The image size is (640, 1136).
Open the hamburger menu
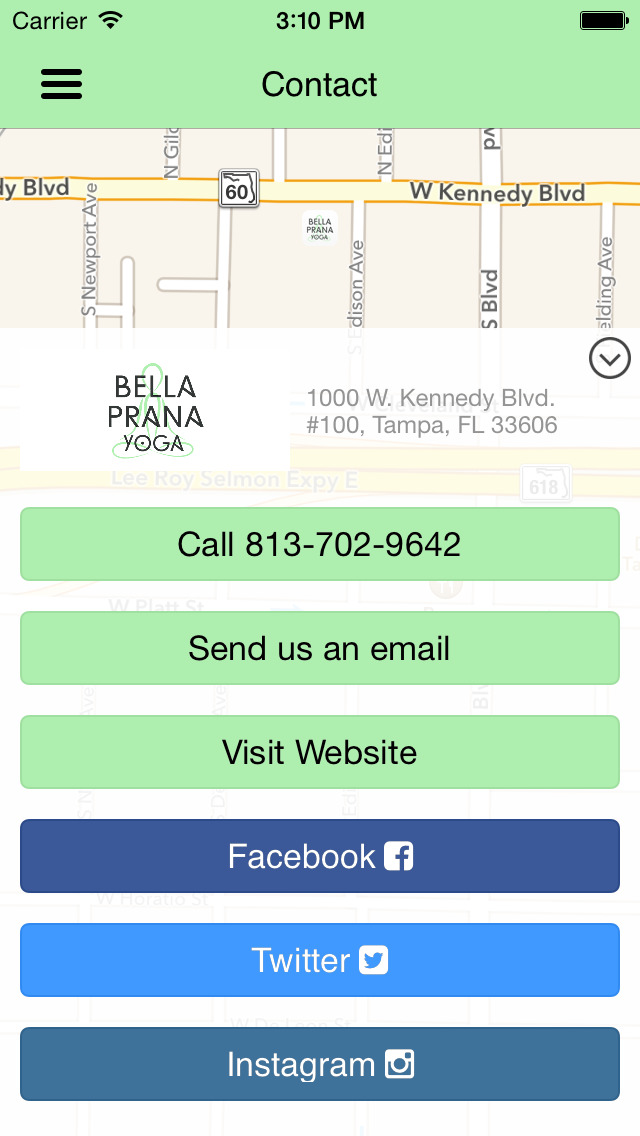coord(62,84)
